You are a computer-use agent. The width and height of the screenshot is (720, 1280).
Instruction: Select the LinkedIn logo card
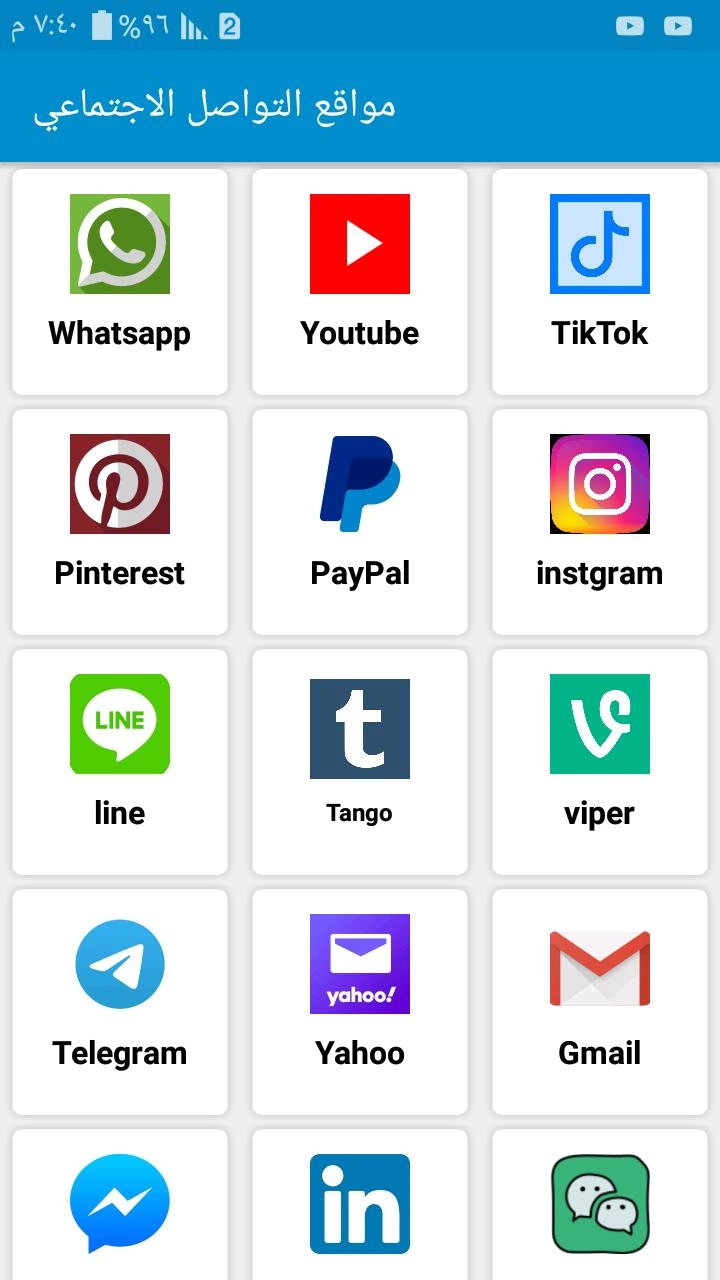coord(360,1204)
